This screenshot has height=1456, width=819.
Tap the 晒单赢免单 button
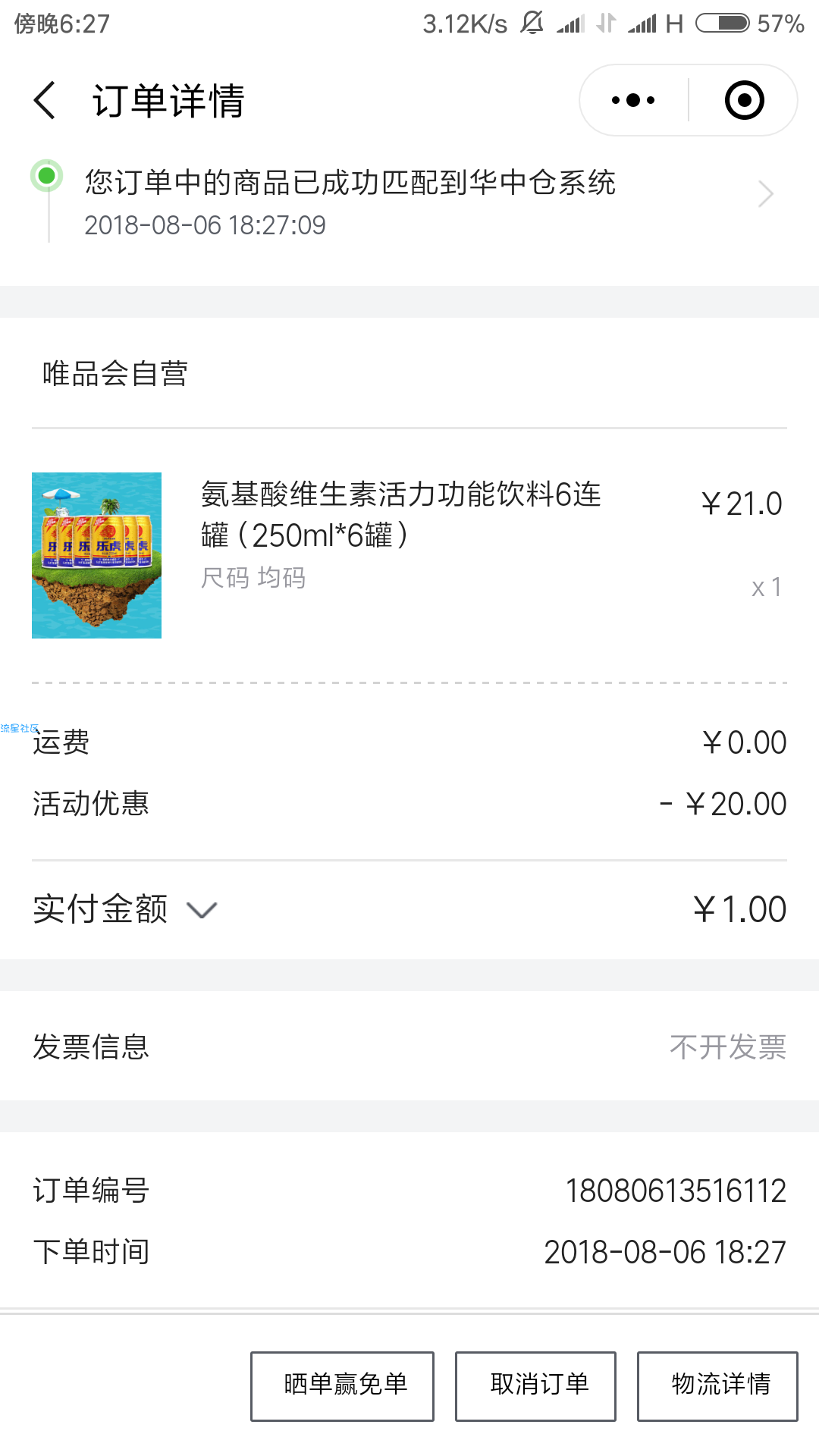[342, 1386]
